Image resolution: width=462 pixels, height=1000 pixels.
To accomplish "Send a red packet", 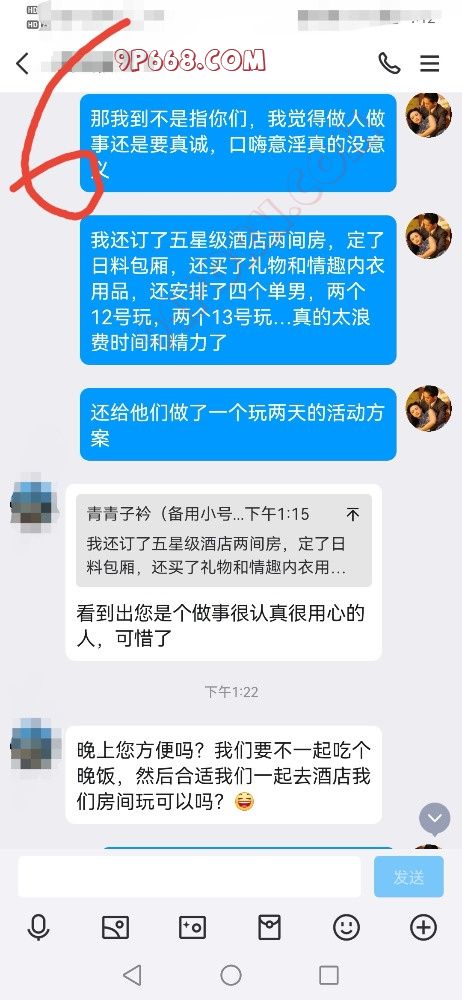I will [x=269, y=927].
